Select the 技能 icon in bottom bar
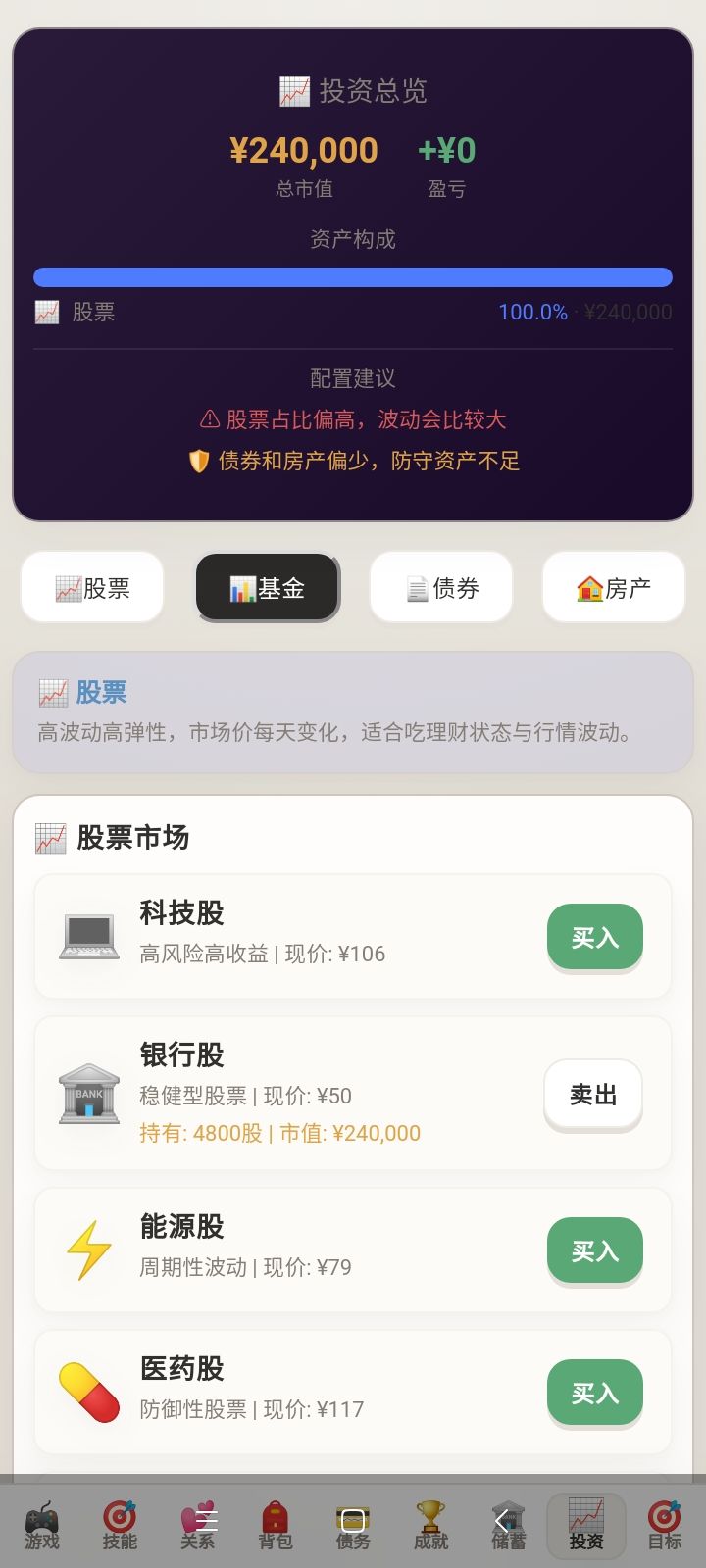 (119, 1526)
